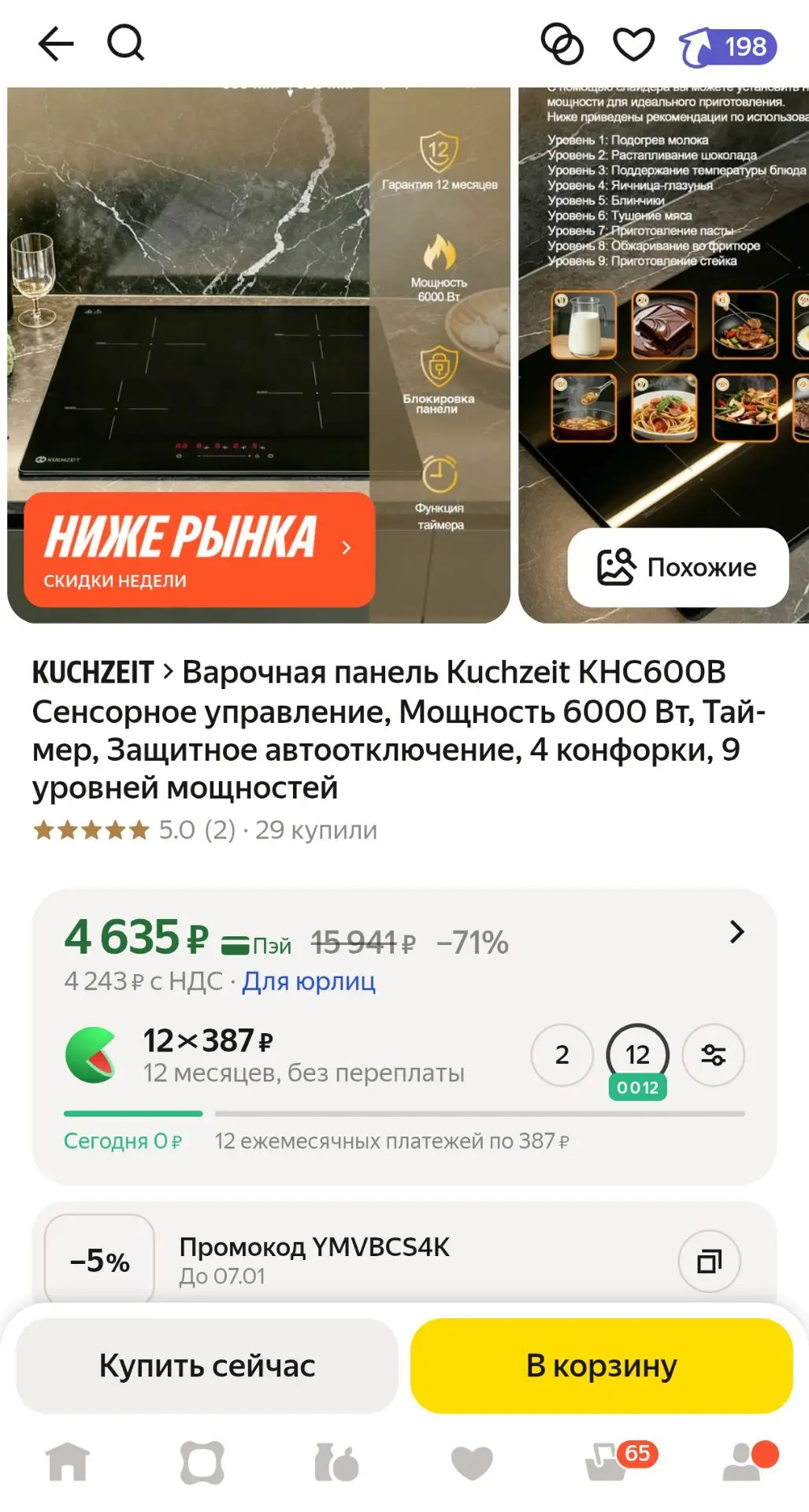This screenshot has height=1512, width=809.
Task: Tap "Купить сейчас" button
Action: coord(207,1366)
